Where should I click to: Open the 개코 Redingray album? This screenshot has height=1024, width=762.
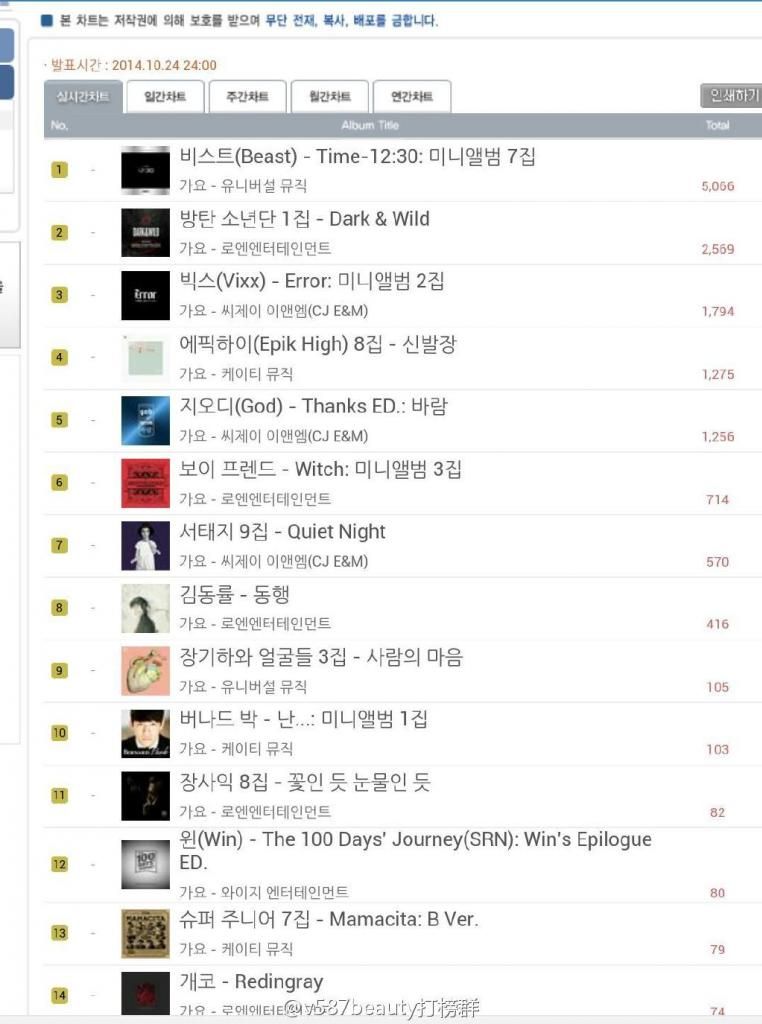(x=251, y=982)
